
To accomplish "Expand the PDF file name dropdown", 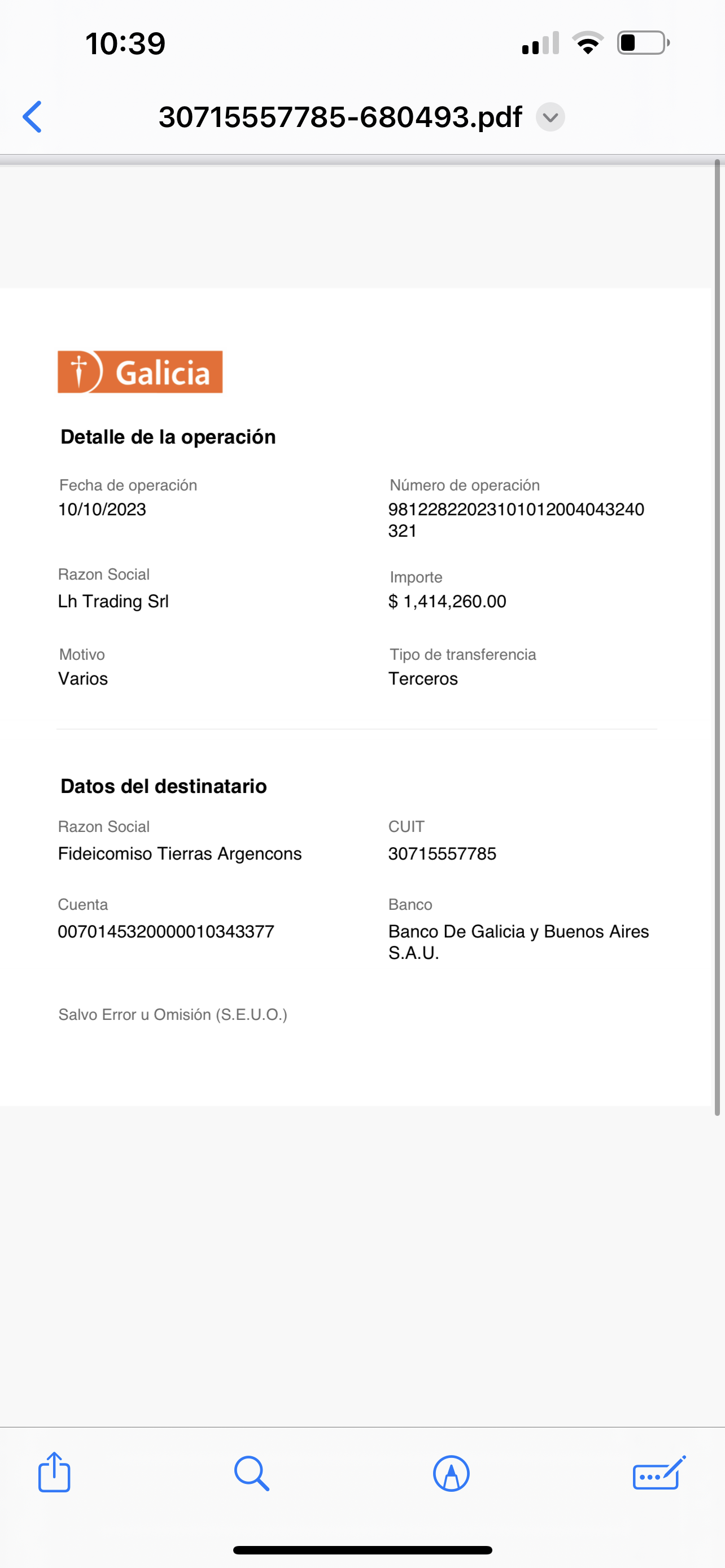I will tap(551, 117).
